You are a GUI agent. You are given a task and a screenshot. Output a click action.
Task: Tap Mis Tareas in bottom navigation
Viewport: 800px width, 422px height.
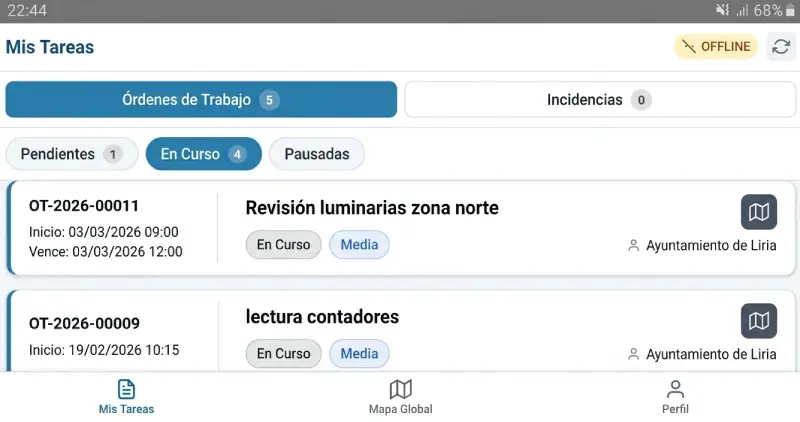tap(126, 397)
